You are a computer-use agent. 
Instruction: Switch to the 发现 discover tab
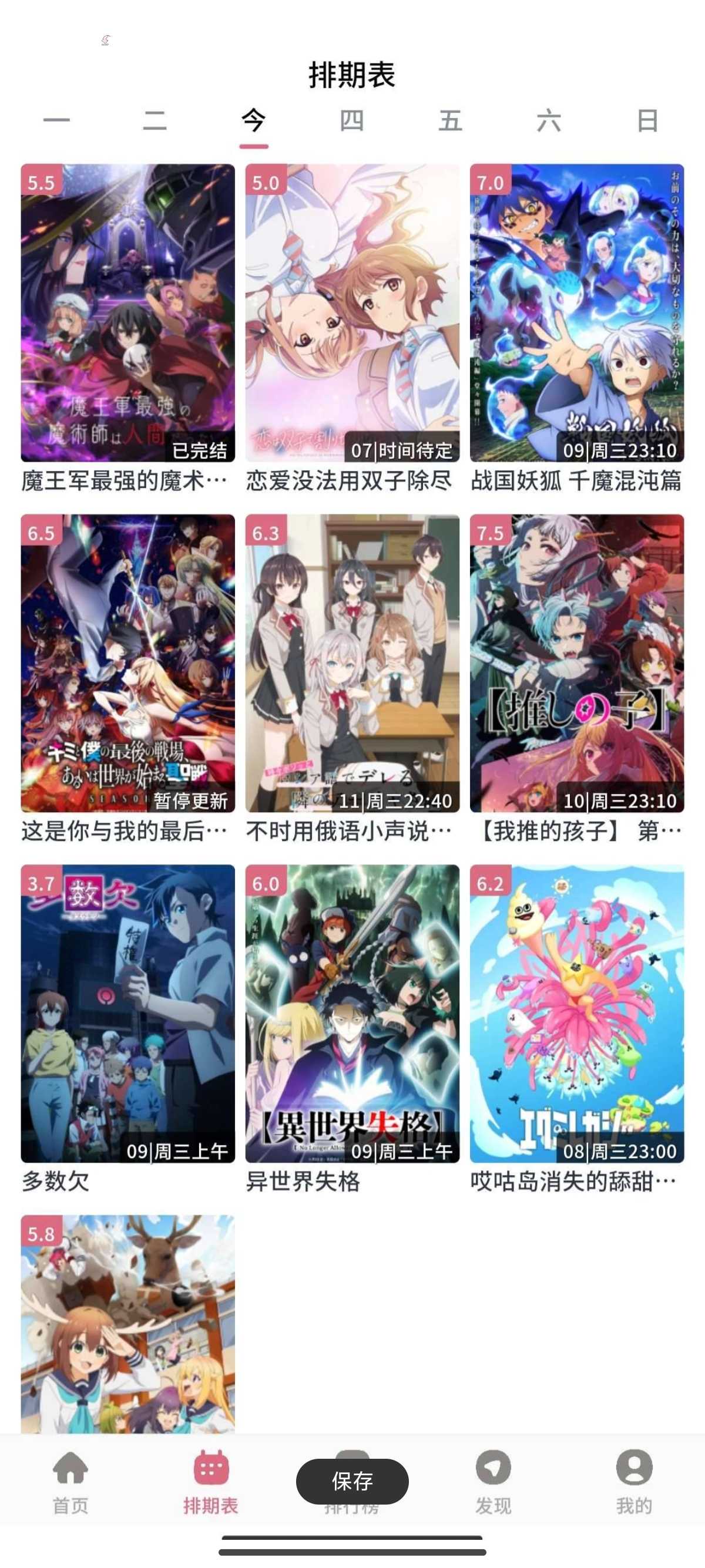coord(493,1482)
